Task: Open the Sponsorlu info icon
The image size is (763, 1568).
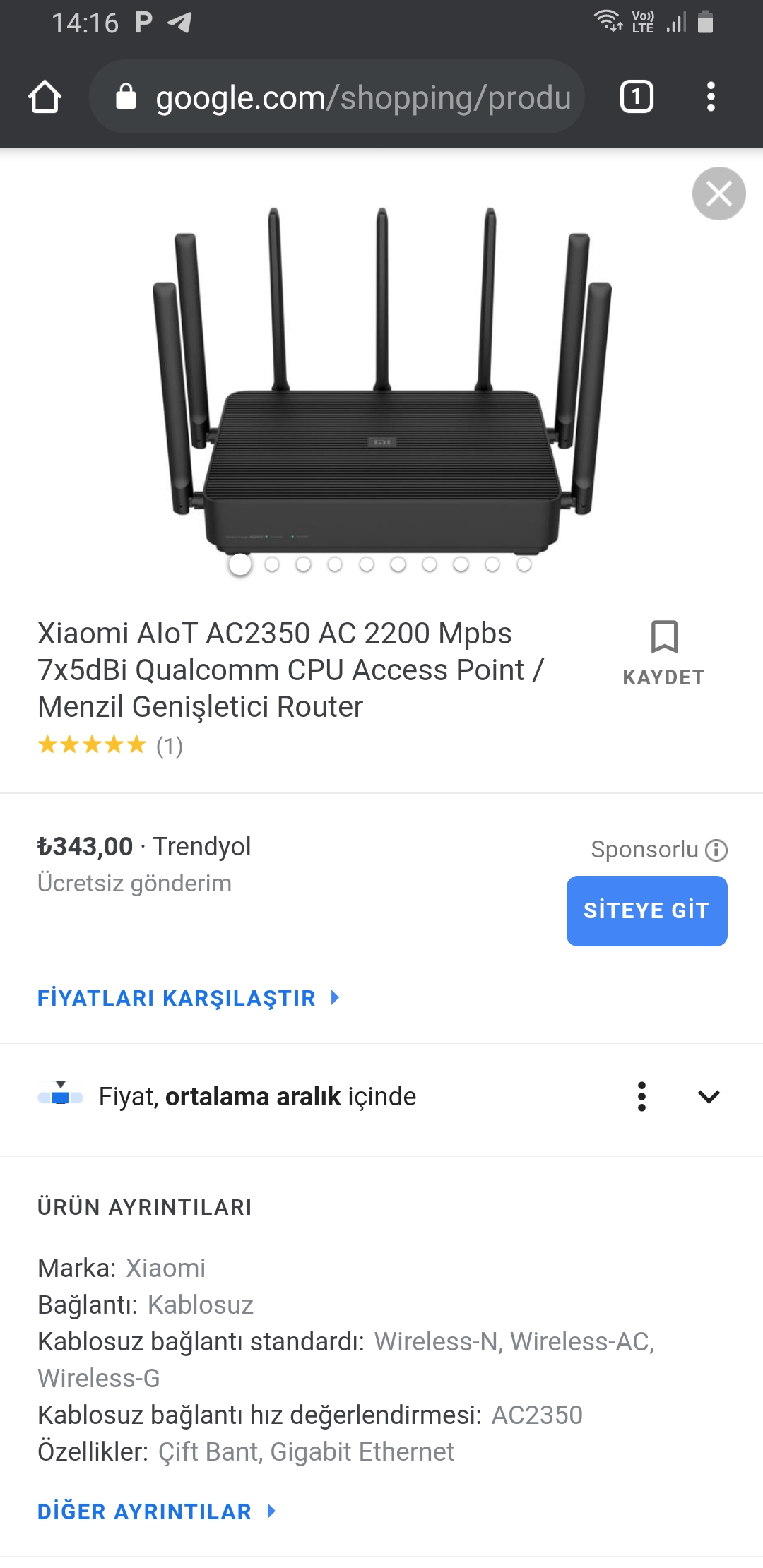Action: coord(716,850)
